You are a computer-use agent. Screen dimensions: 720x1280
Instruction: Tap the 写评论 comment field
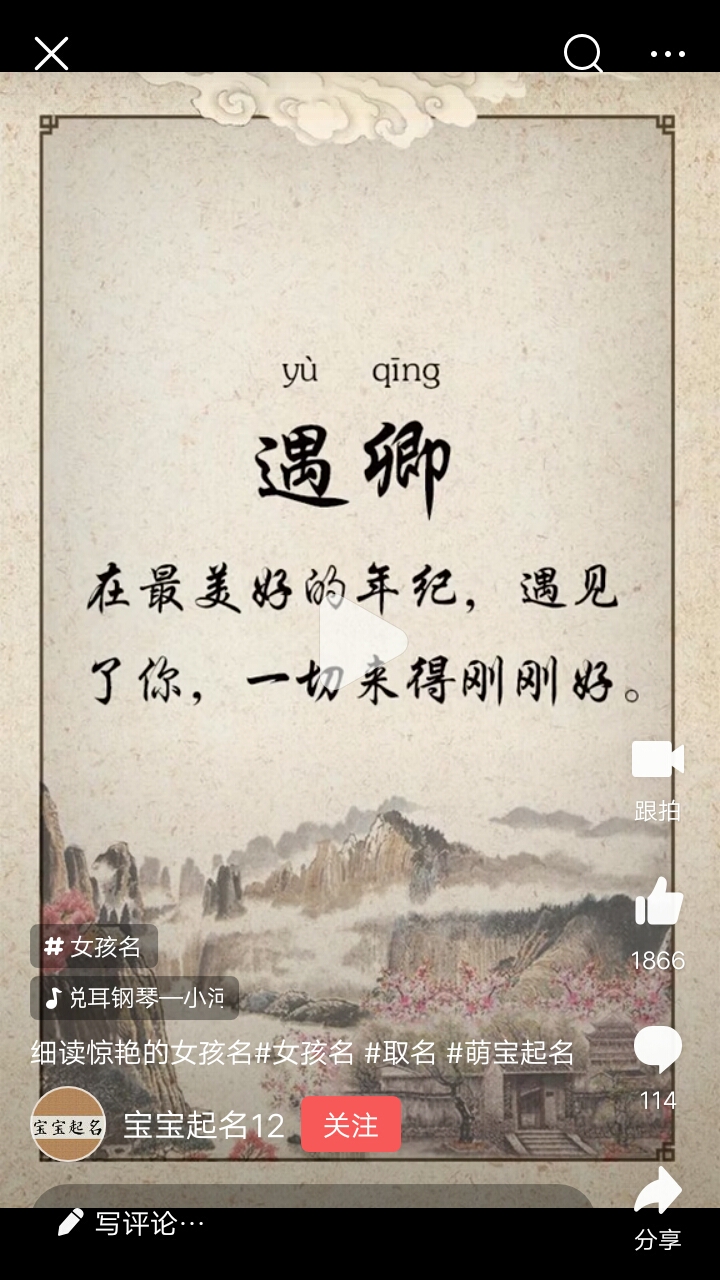click(x=150, y=1222)
